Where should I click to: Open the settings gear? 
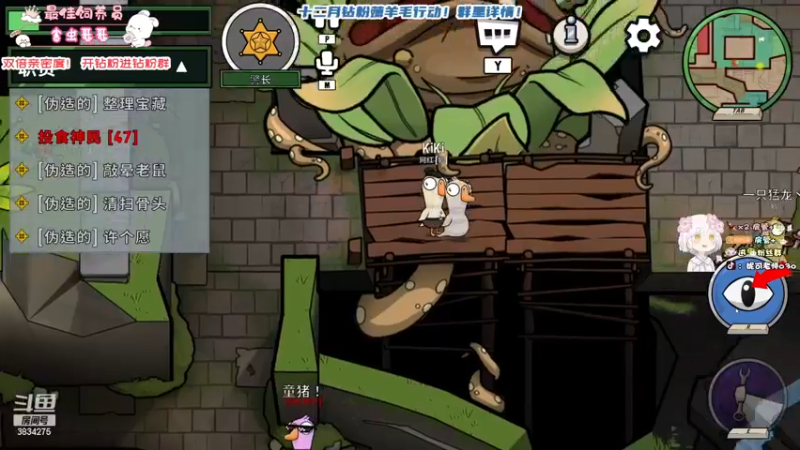pos(643,36)
